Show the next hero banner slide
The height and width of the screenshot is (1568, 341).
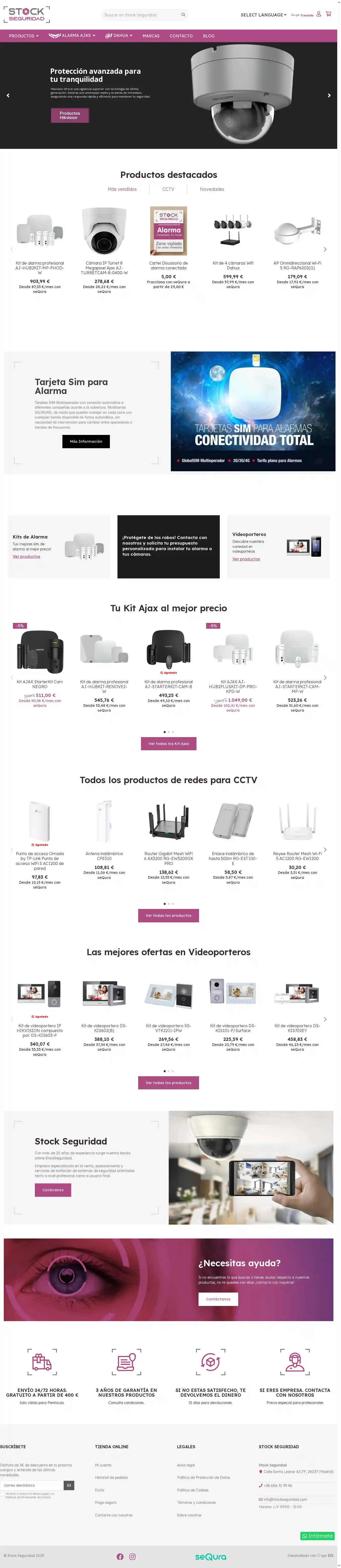pos(329,96)
